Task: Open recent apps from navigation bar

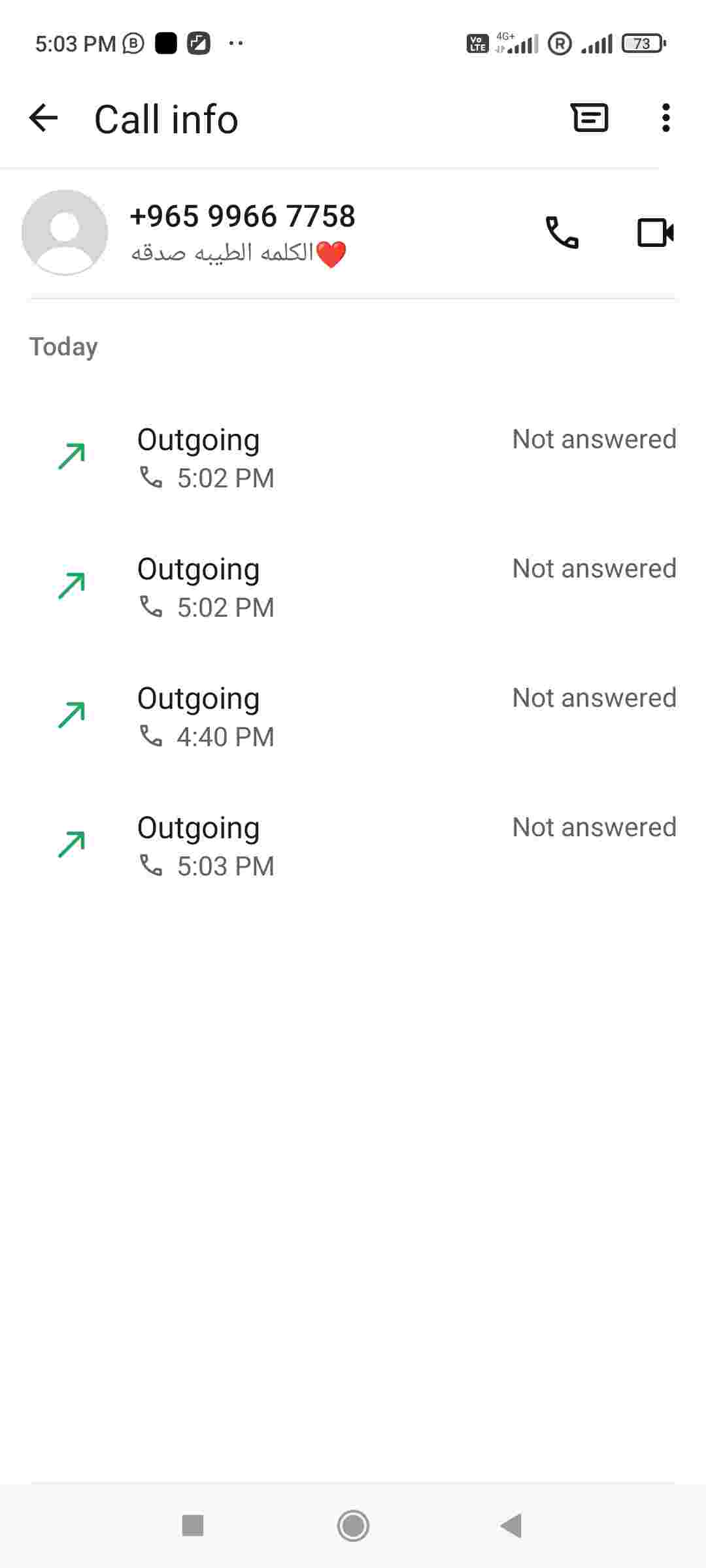Action: pyautogui.click(x=193, y=1526)
